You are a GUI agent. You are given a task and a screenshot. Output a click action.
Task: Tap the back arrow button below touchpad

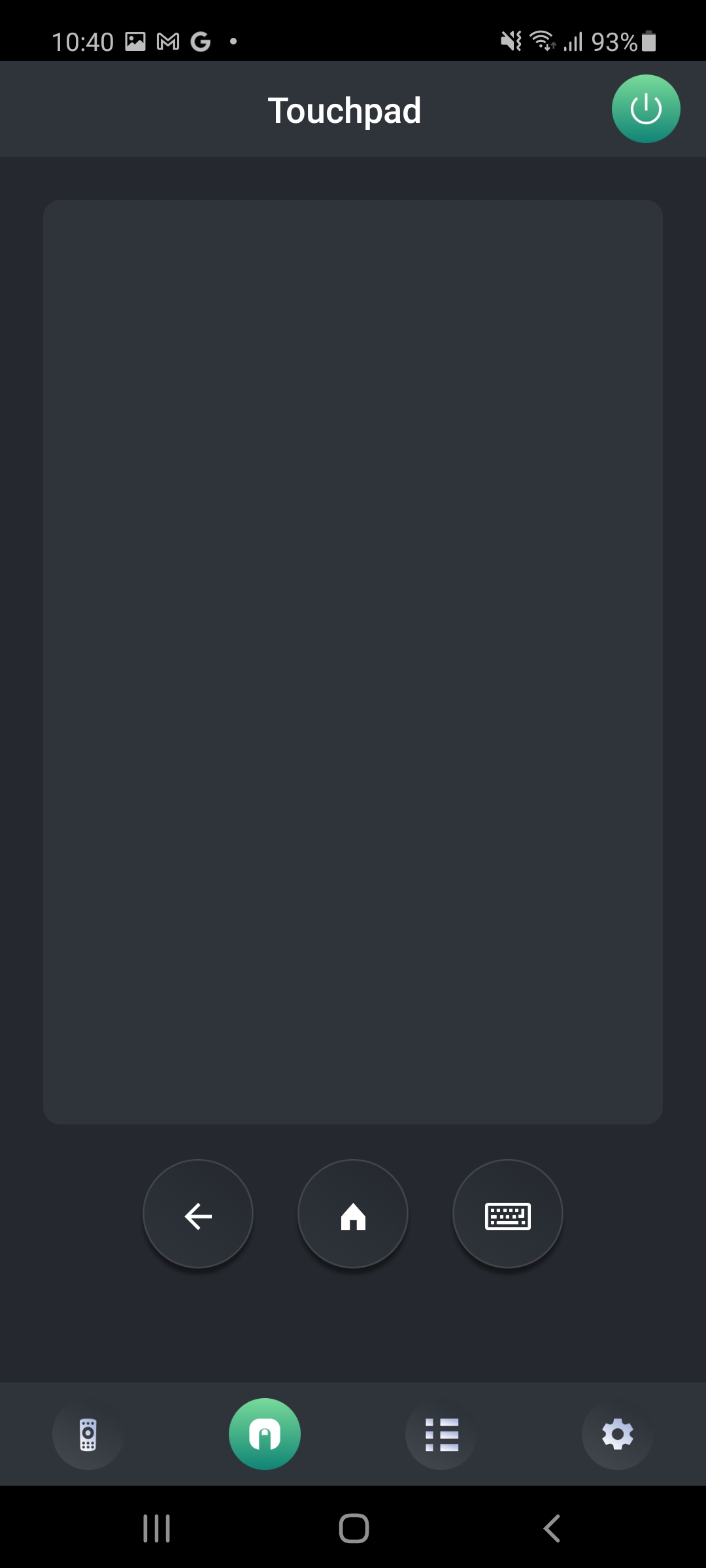point(198,1215)
